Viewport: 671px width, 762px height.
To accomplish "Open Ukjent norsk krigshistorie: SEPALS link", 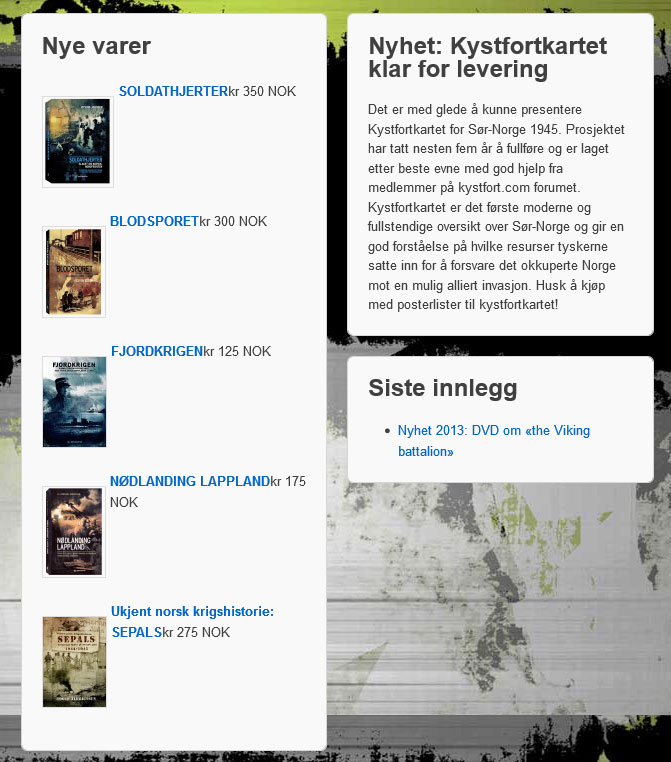I will click(192, 611).
